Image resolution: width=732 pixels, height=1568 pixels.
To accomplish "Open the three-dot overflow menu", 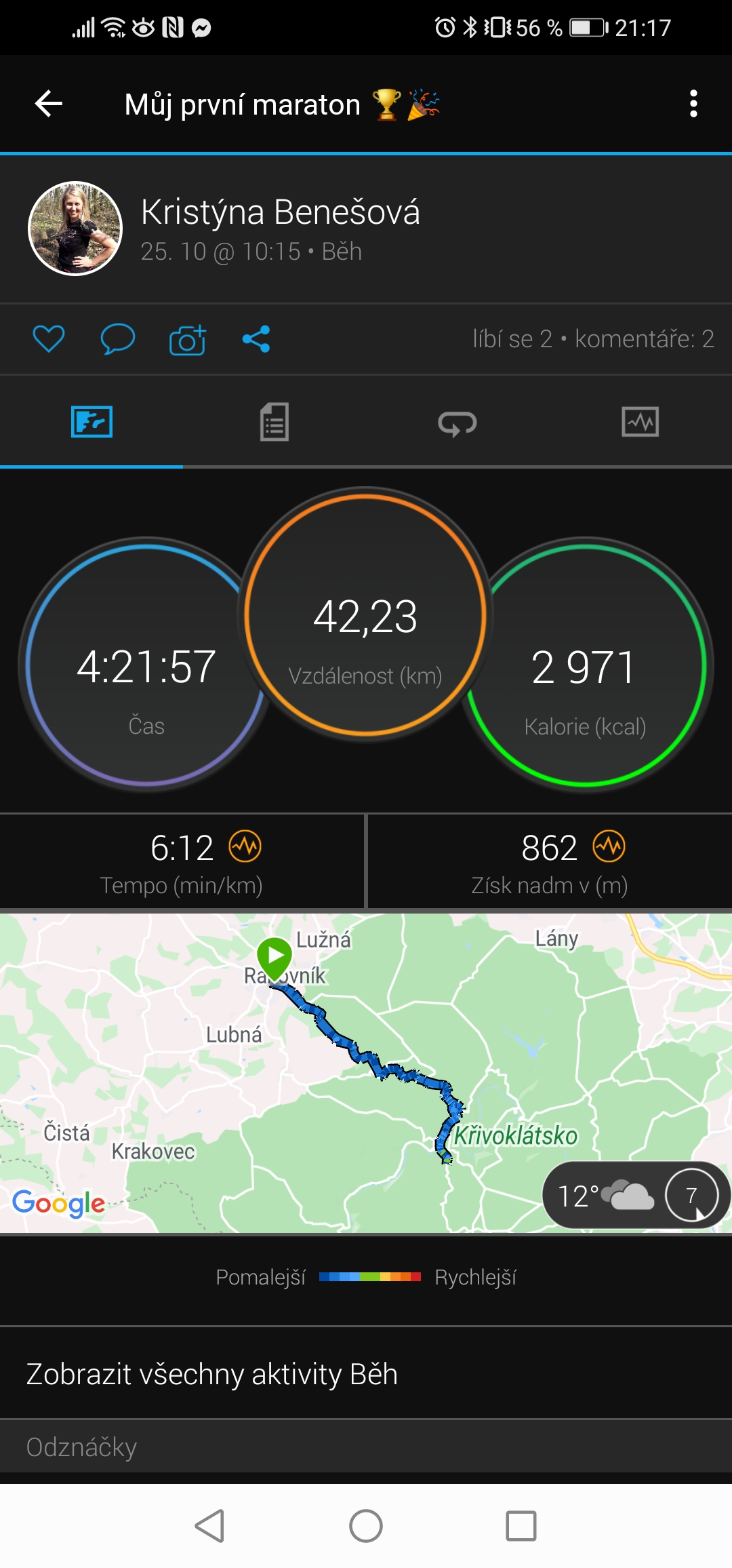I will click(x=693, y=104).
